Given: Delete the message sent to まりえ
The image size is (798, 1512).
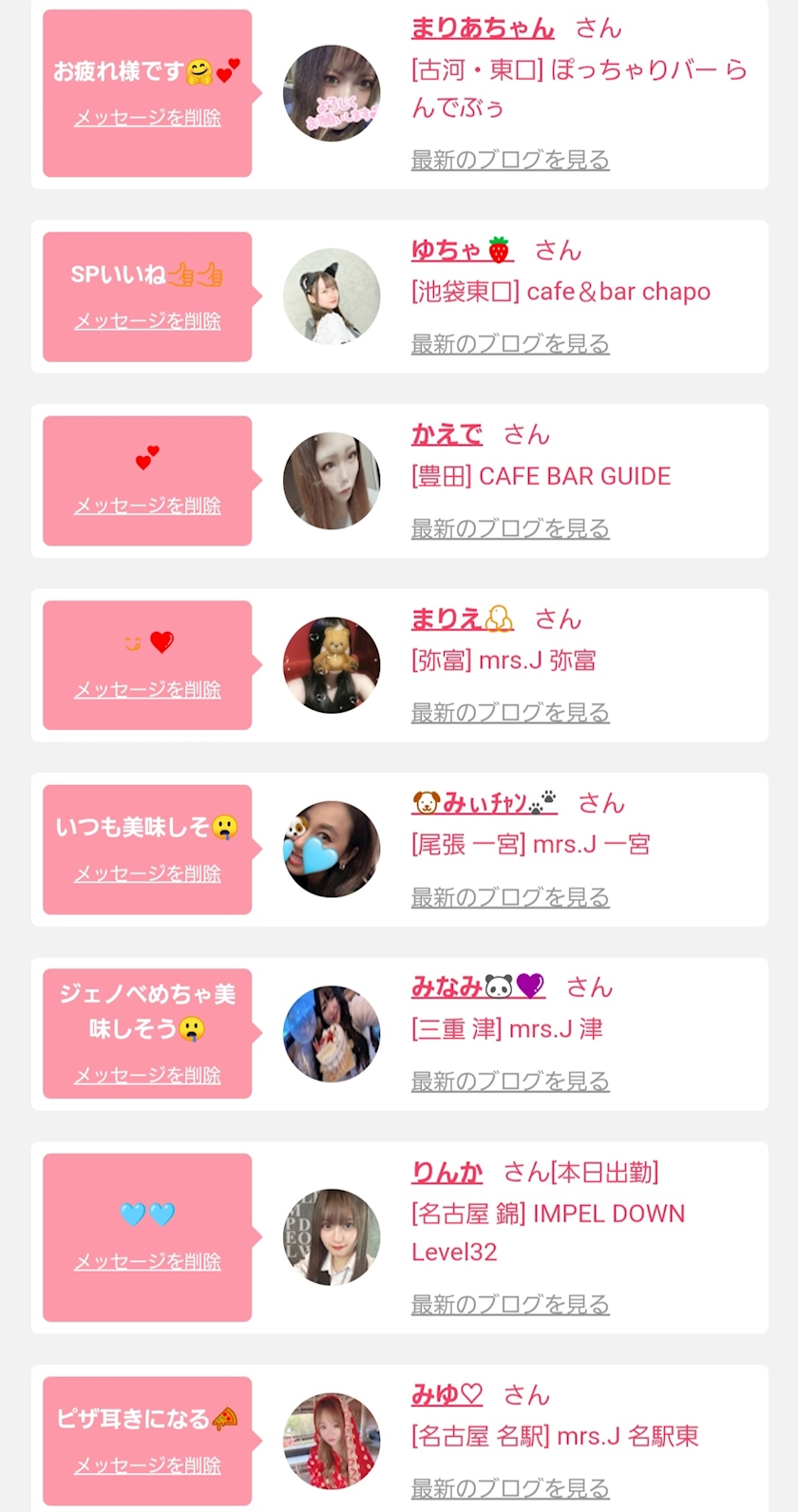Looking at the screenshot, I should (x=147, y=689).
